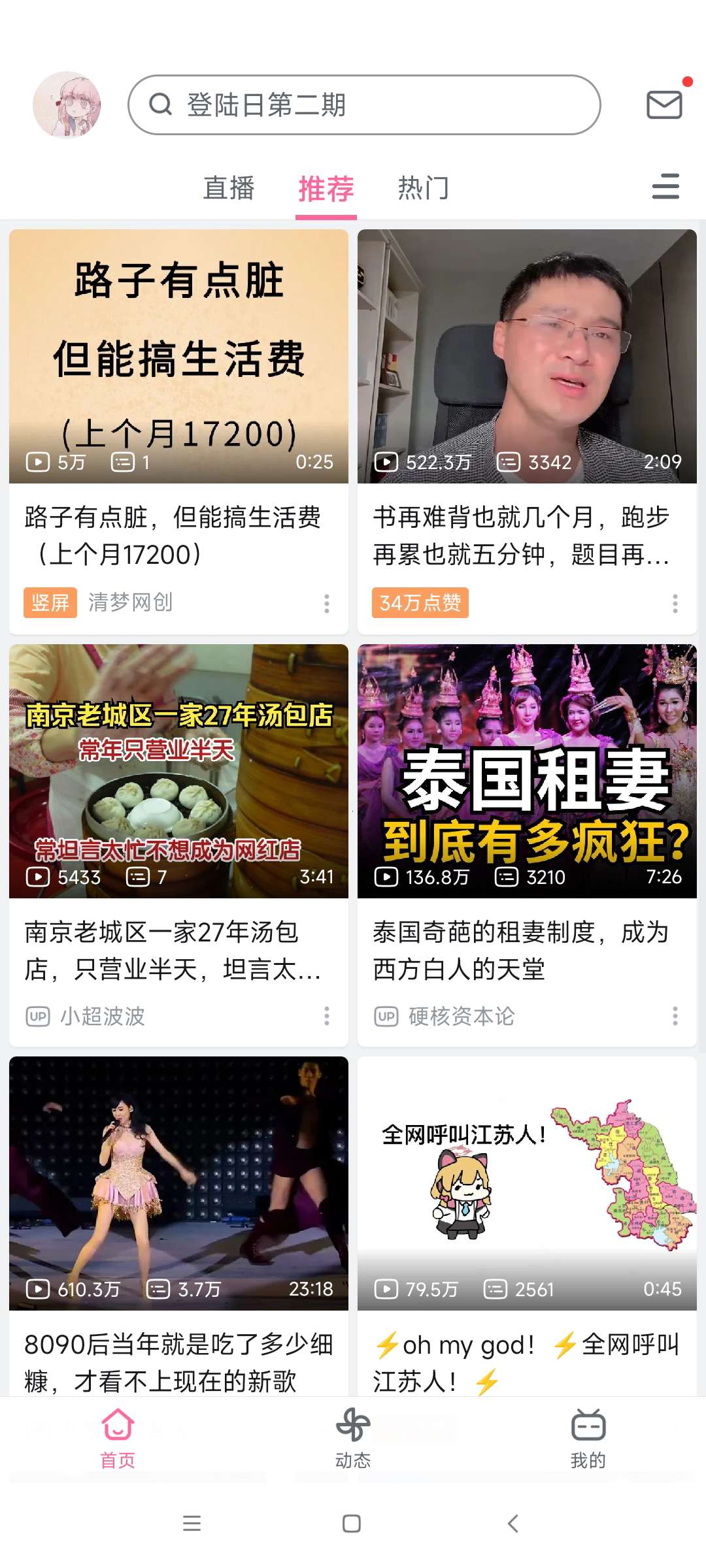Open the 我的 tab
Screen dimensions: 706x1568
tap(588, 1439)
